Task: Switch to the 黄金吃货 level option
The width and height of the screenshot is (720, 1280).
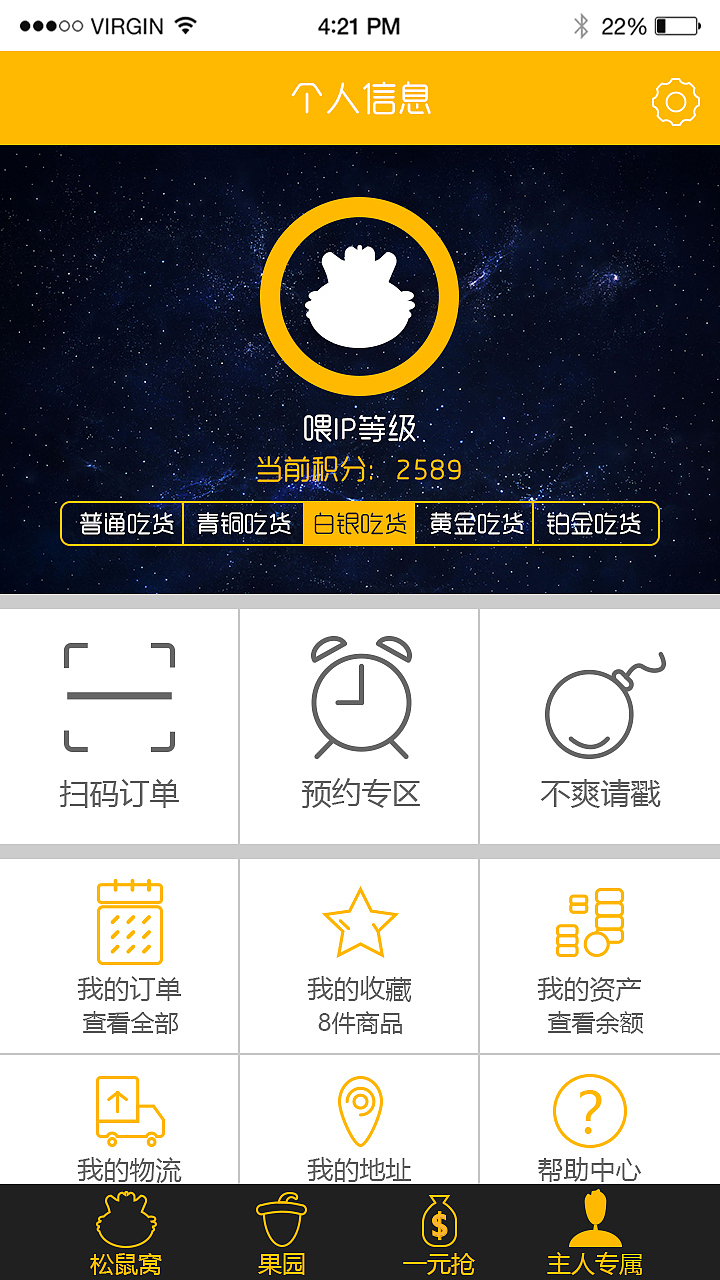Action: 478,523
